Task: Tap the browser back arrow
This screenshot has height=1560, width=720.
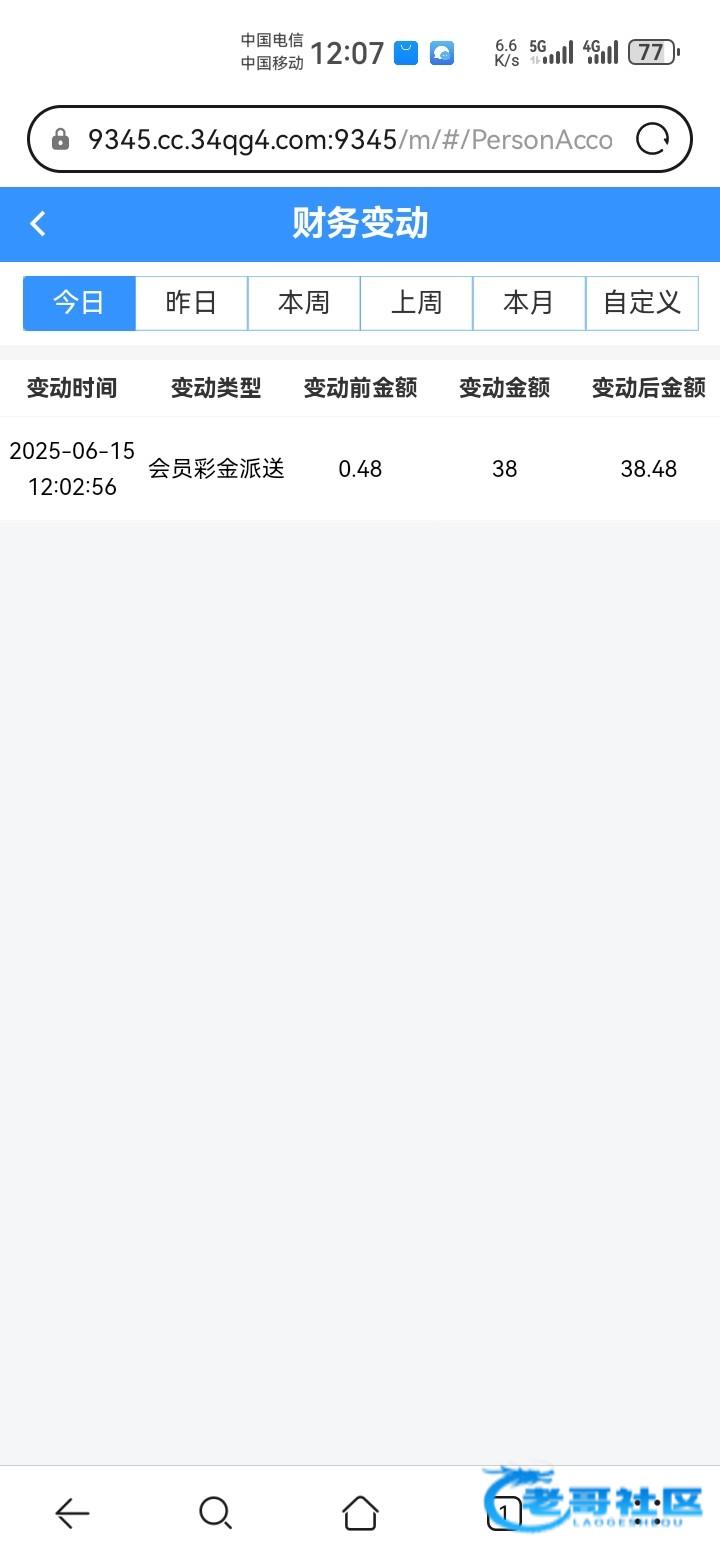Action: coord(72,1513)
